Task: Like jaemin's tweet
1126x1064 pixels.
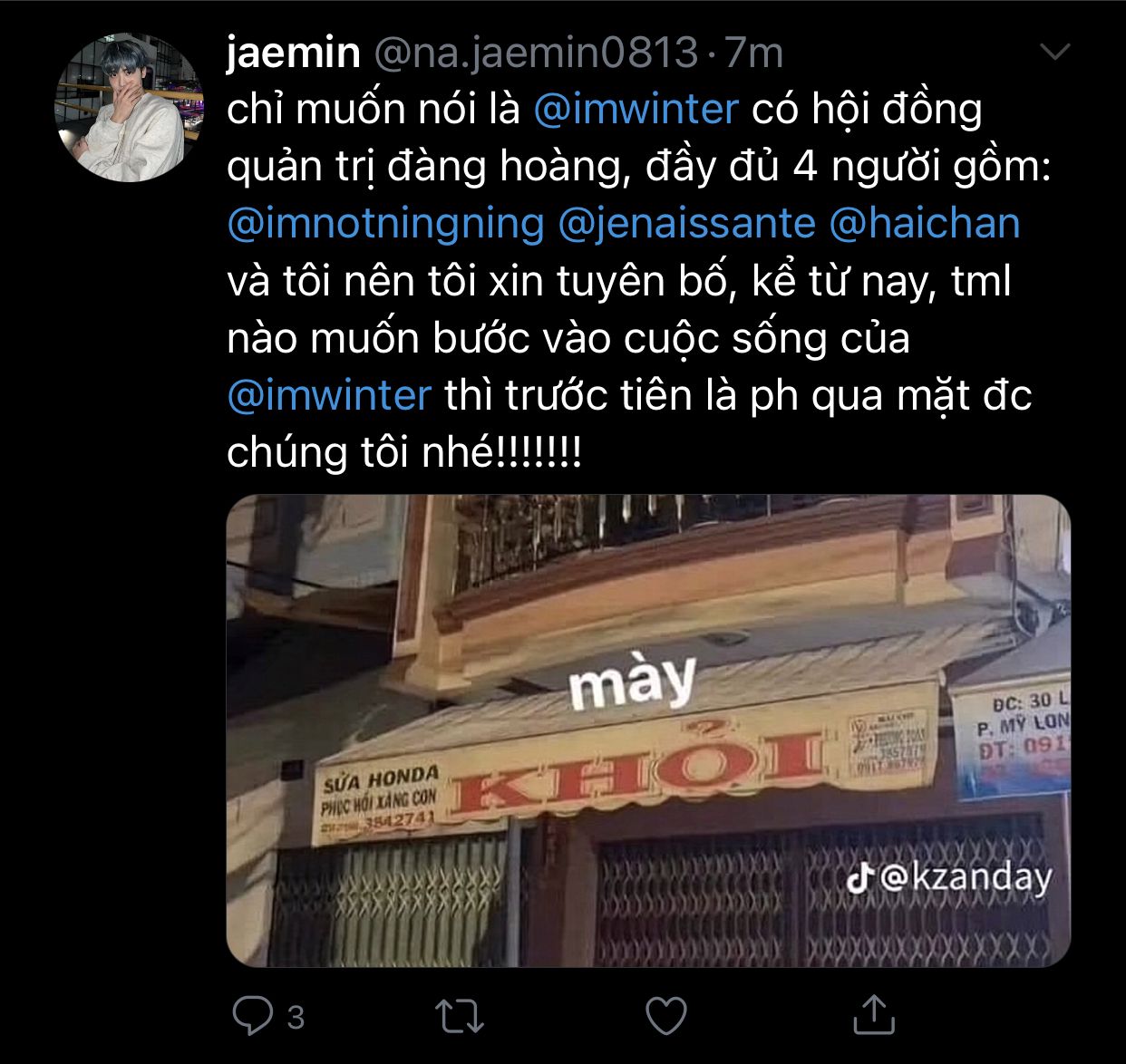Action: (x=666, y=1016)
